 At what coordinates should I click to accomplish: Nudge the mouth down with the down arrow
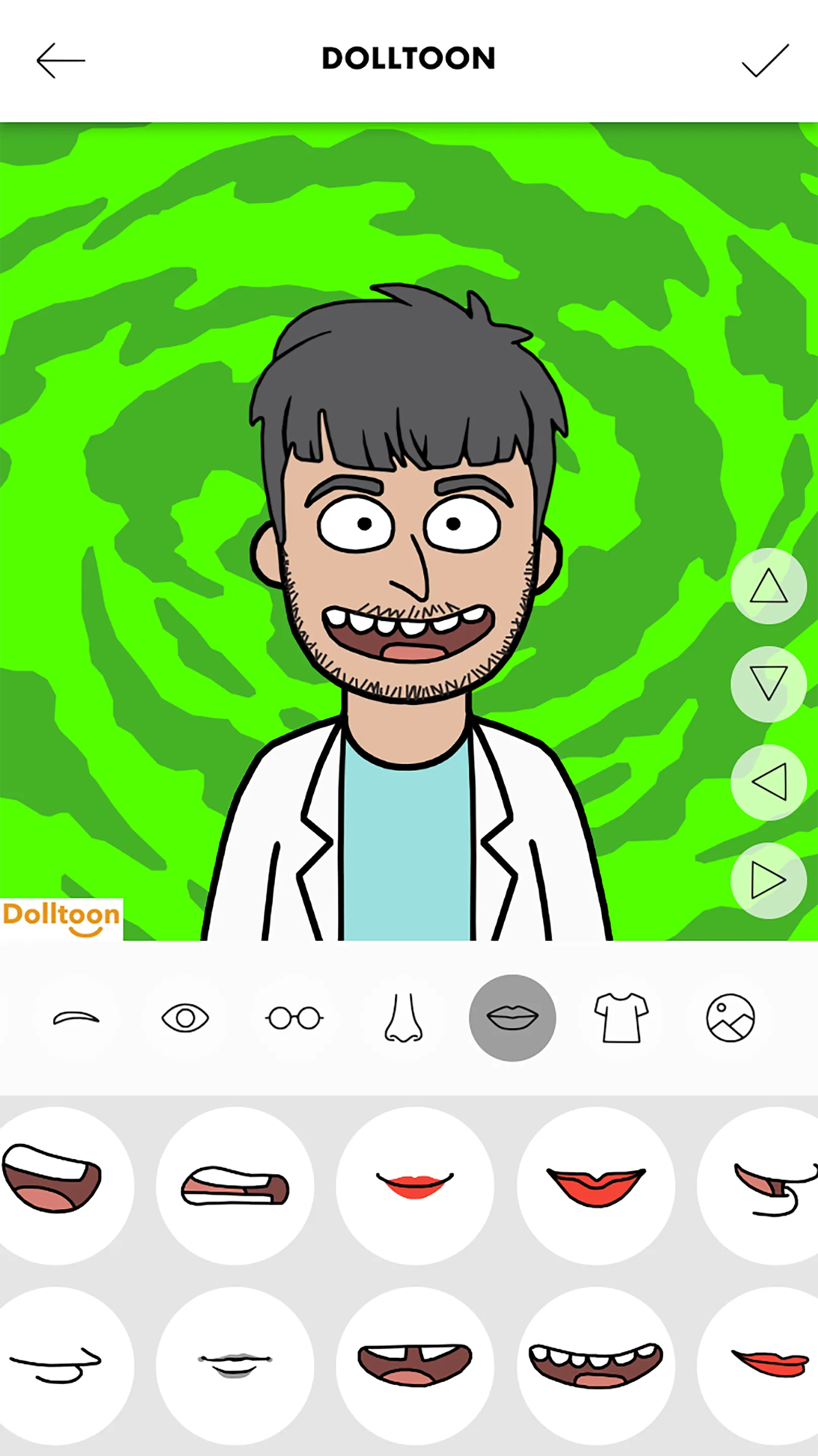coord(769,684)
